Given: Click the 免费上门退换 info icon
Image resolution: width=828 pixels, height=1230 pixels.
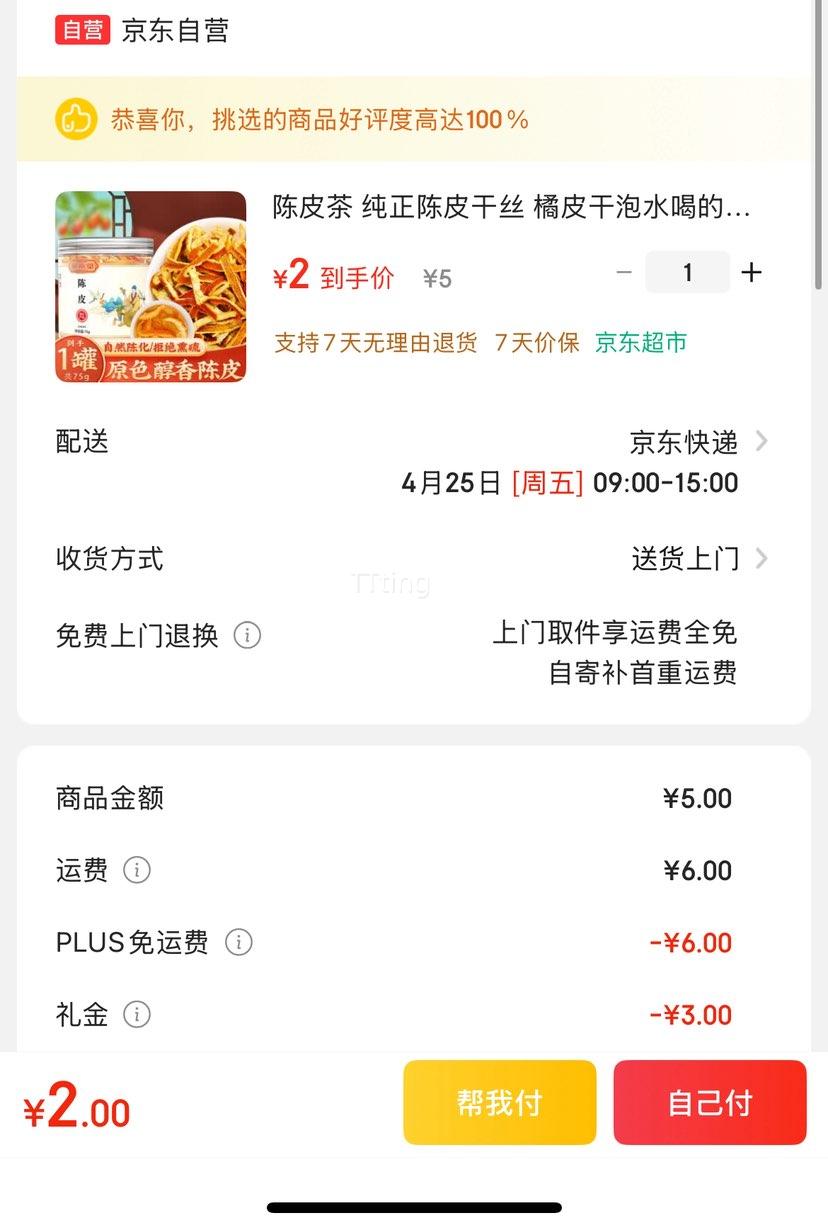Looking at the screenshot, I should [246, 635].
